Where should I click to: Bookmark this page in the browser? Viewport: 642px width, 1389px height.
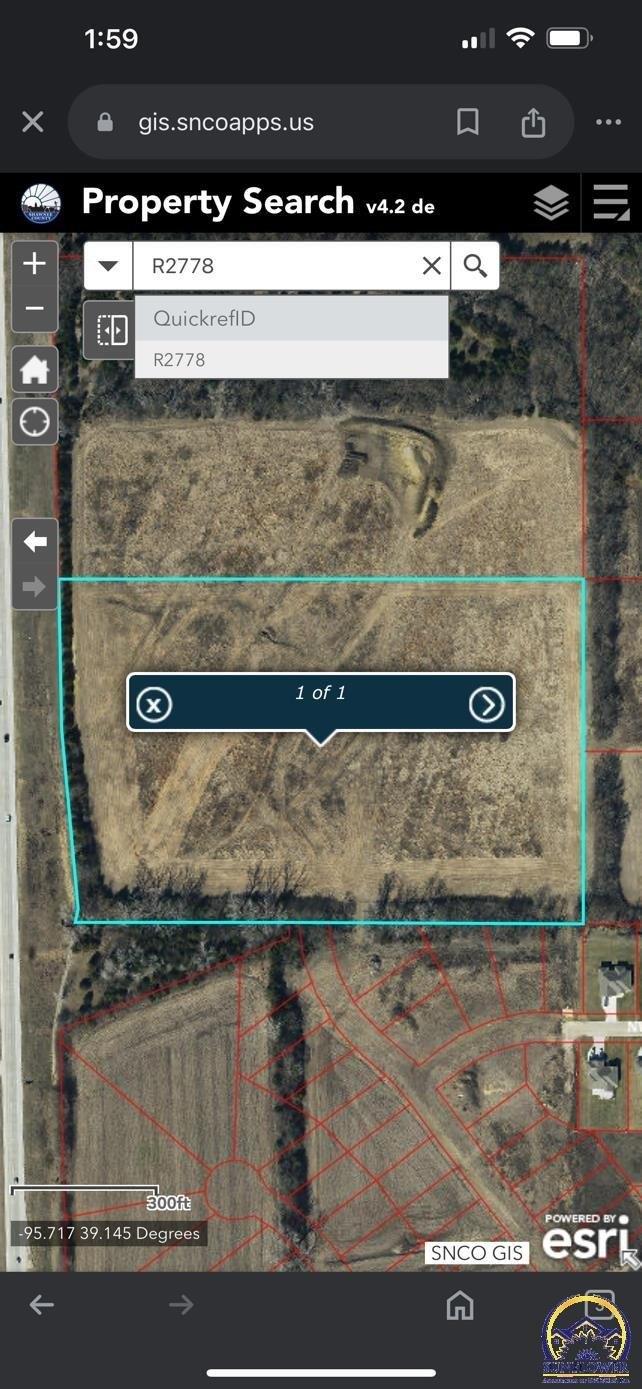467,122
